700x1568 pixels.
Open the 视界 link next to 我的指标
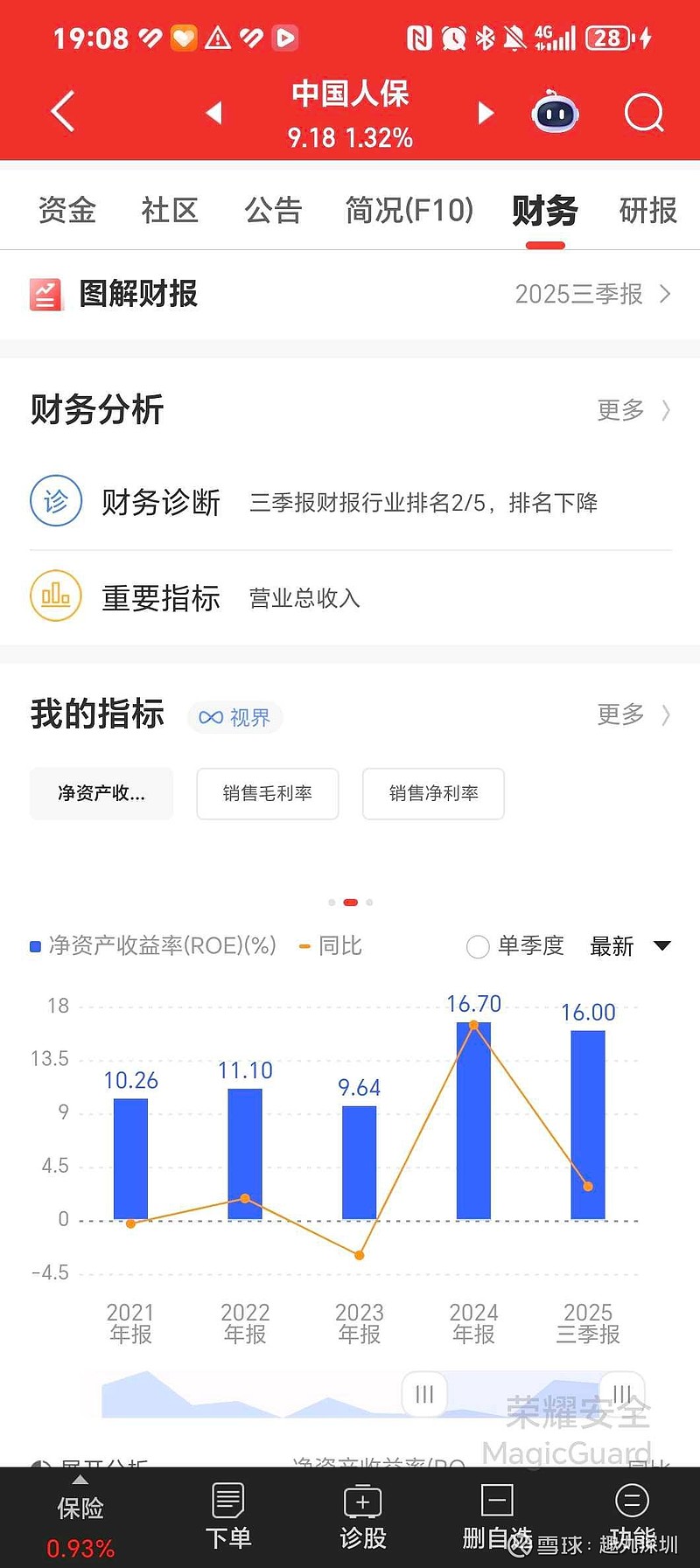(234, 716)
